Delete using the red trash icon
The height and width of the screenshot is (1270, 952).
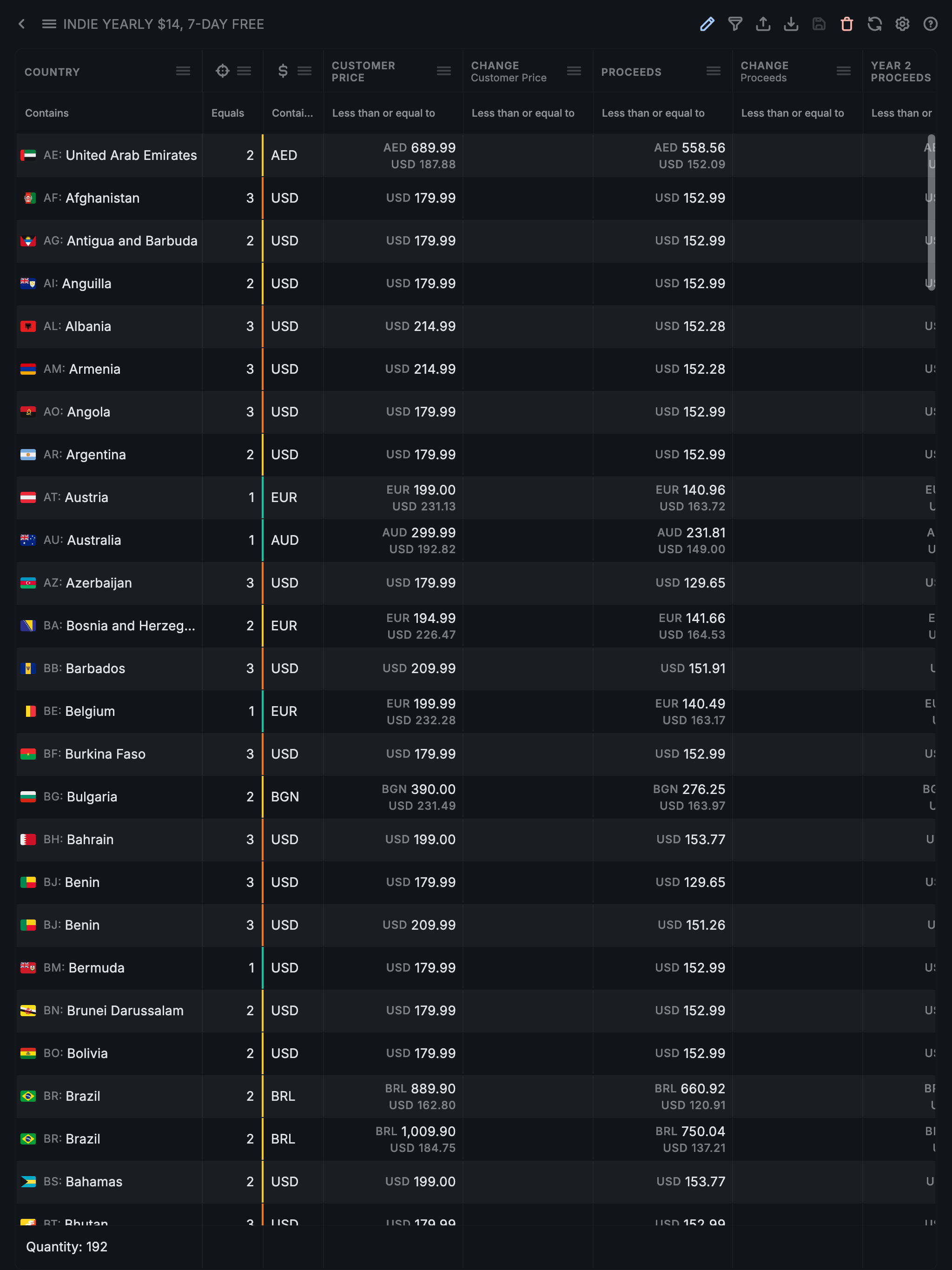point(847,24)
